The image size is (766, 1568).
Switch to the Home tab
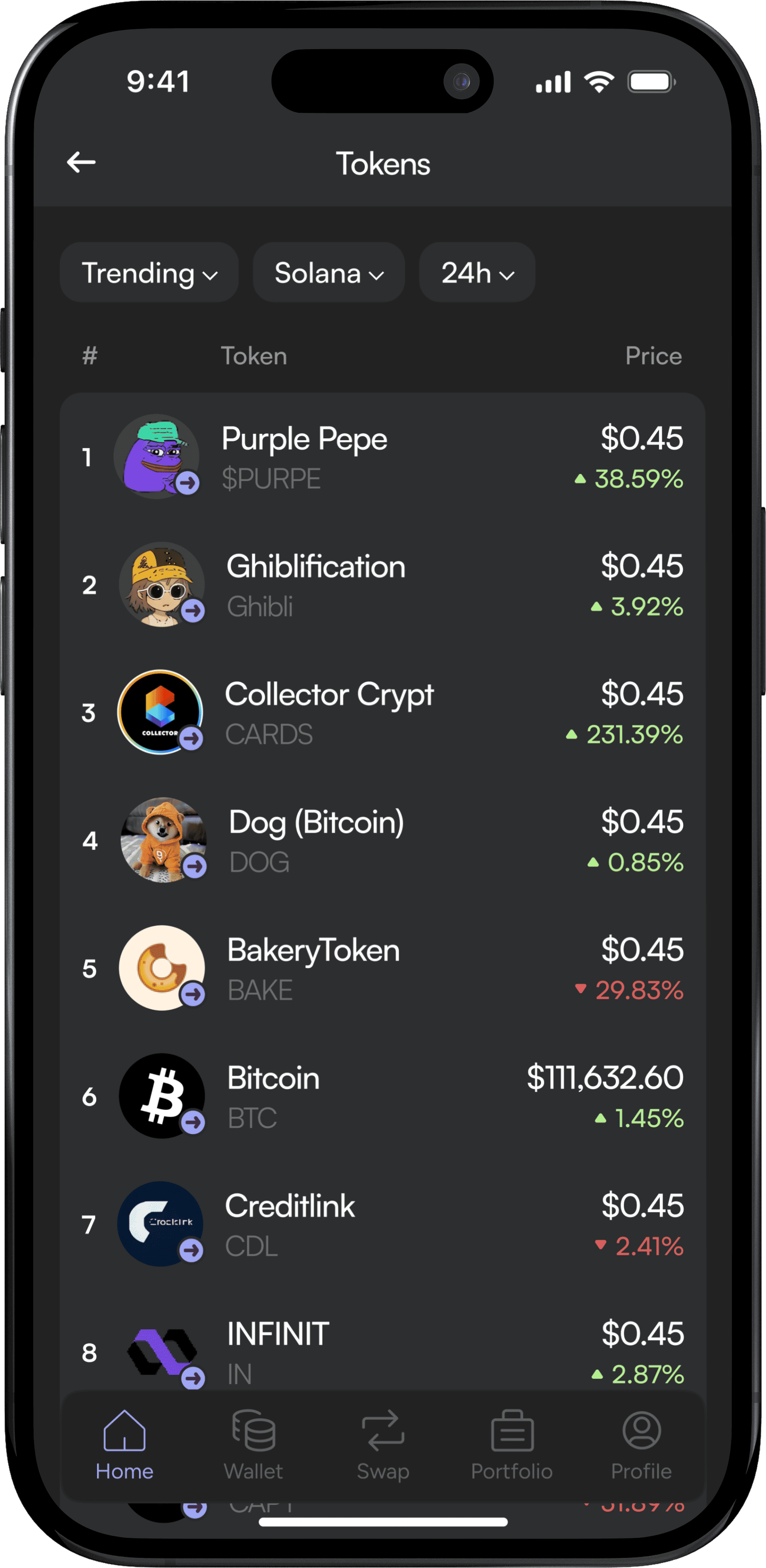click(x=124, y=1446)
